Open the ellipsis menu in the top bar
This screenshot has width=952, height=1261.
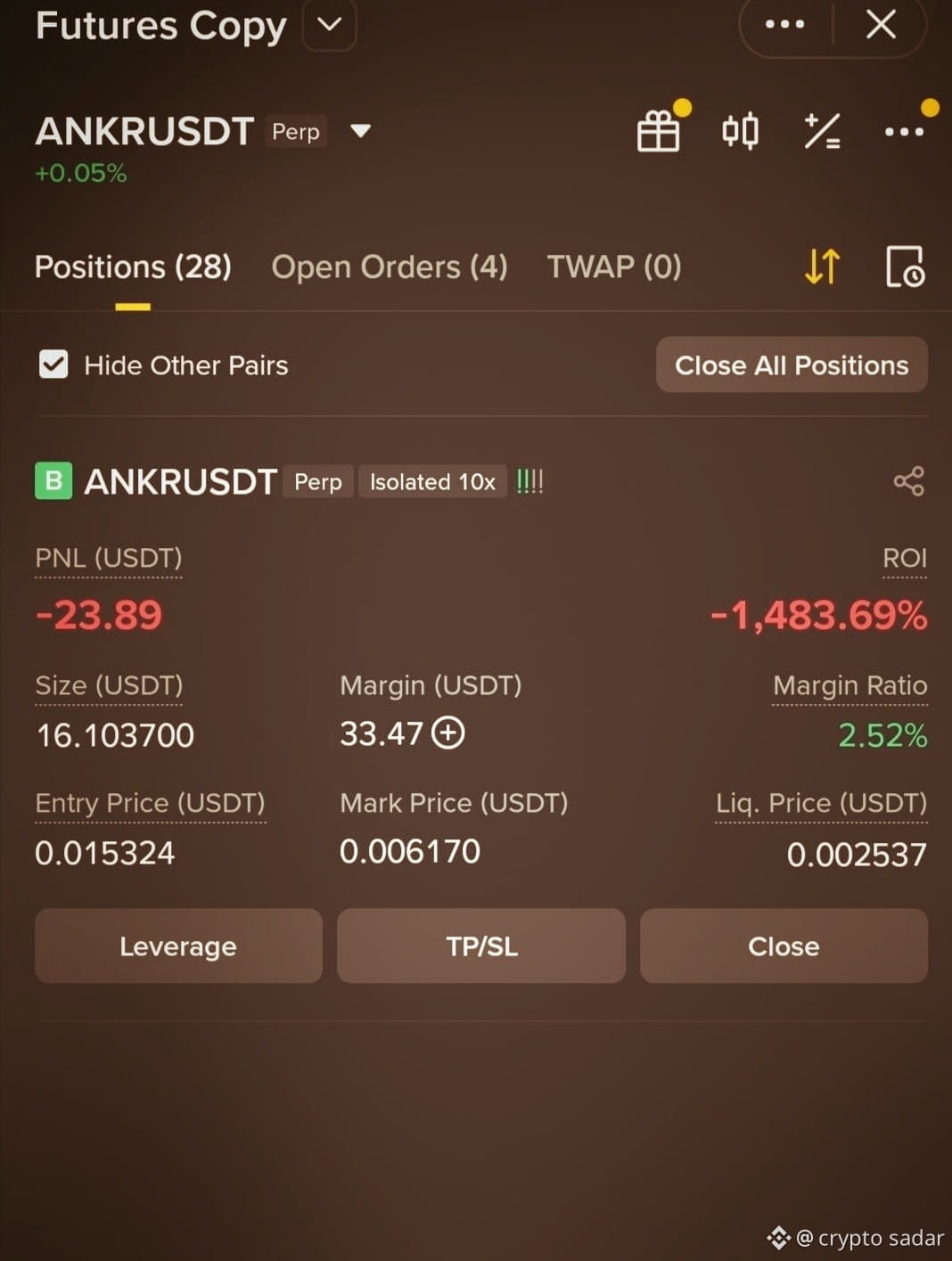click(x=784, y=25)
